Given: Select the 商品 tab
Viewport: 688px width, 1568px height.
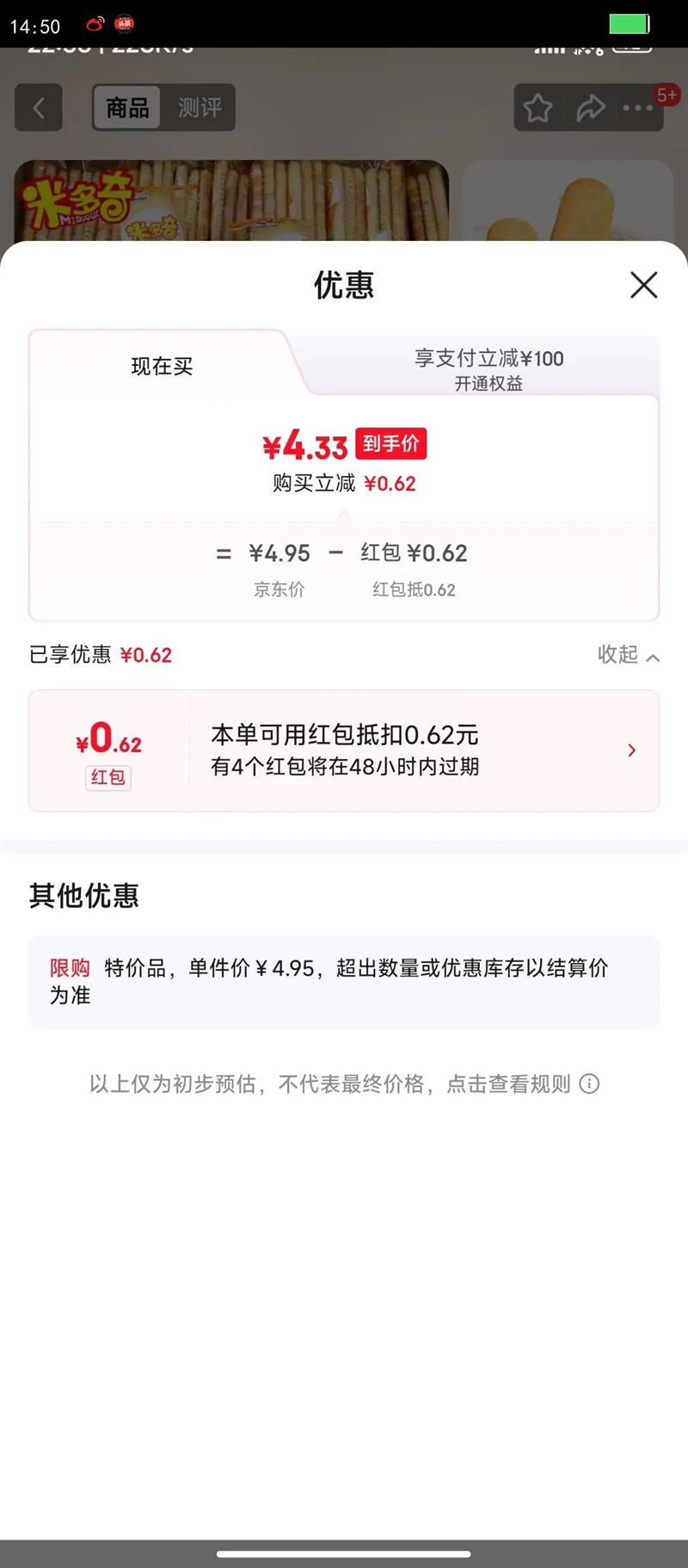Looking at the screenshot, I should [x=127, y=108].
